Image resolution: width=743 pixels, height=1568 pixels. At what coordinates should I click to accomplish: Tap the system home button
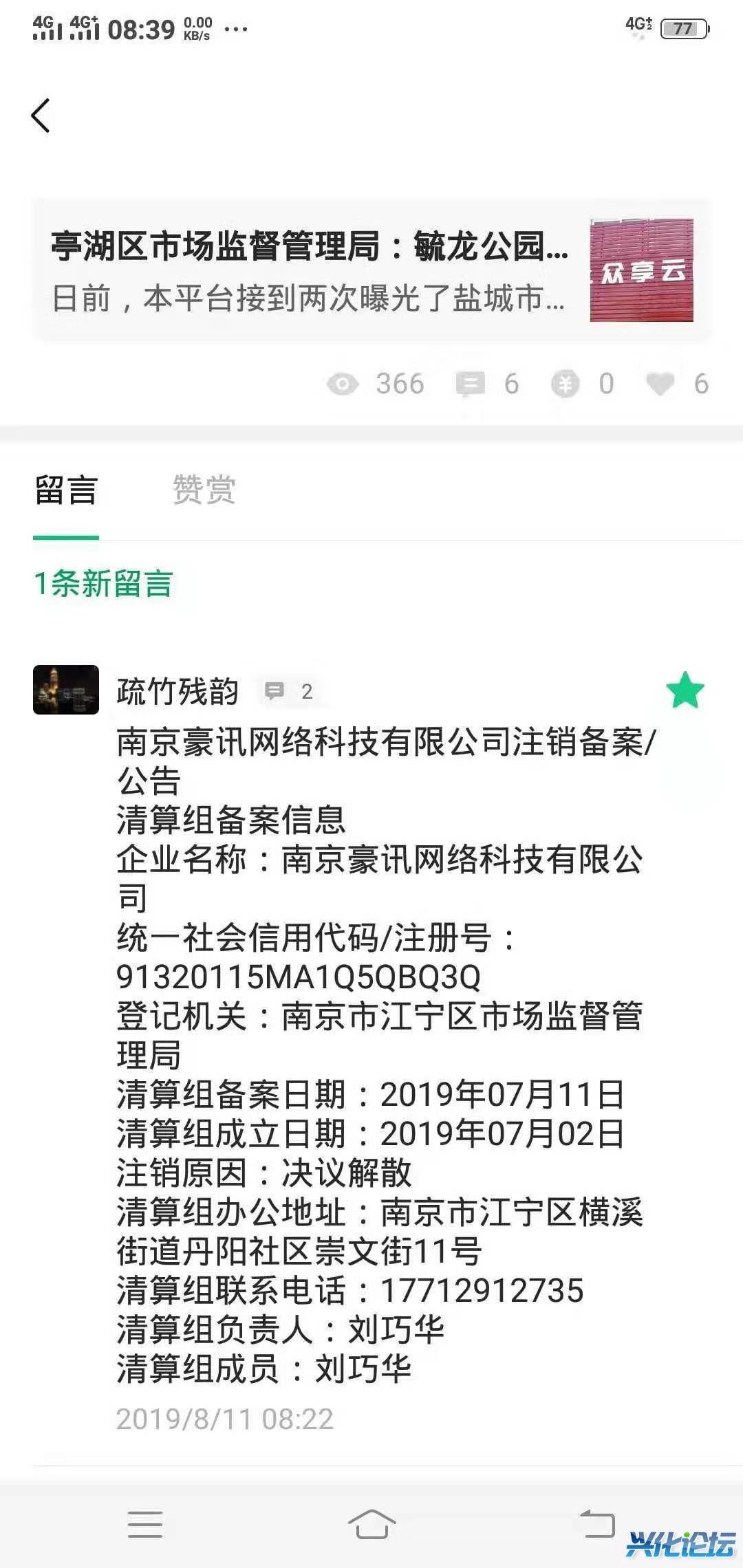point(371,1524)
